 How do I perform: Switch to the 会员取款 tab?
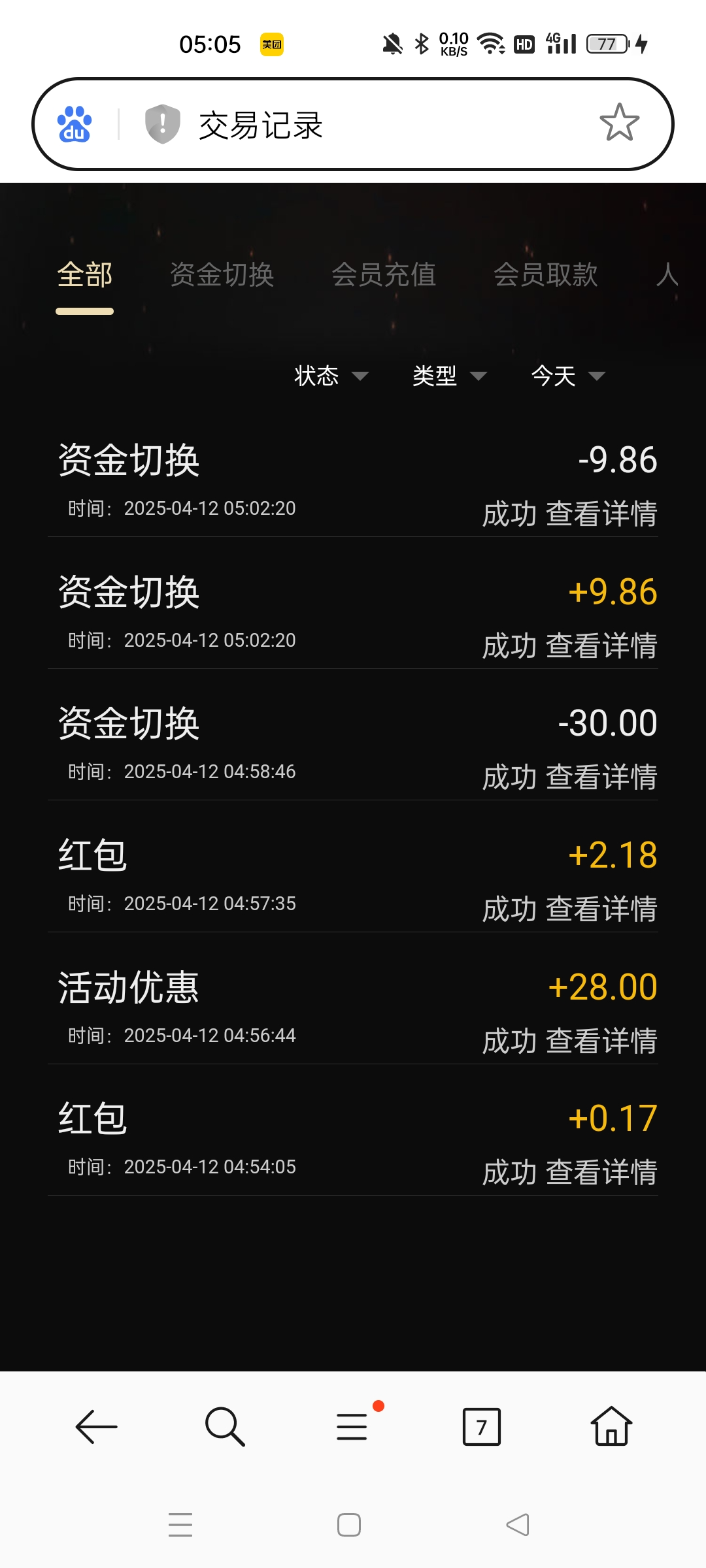point(545,274)
